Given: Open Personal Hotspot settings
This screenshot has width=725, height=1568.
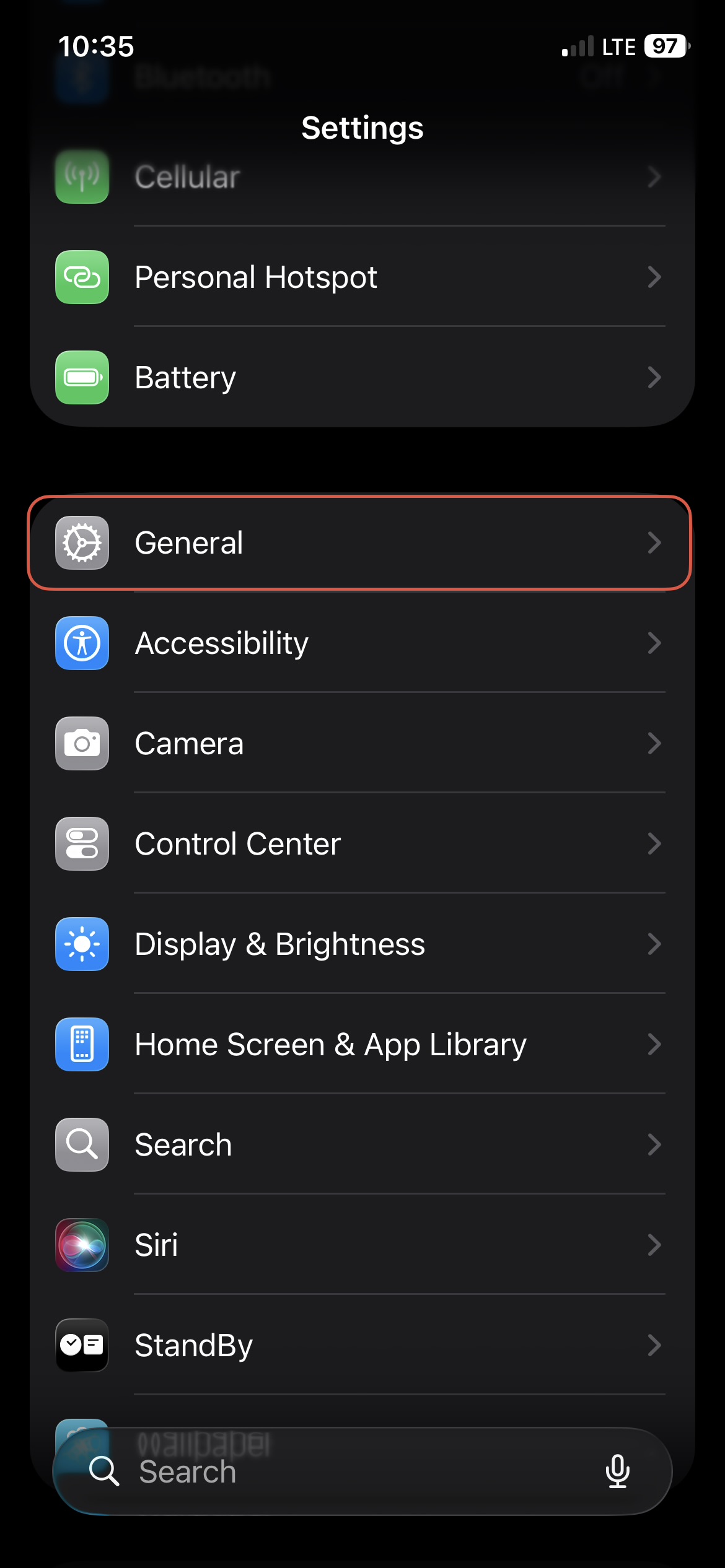Looking at the screenshot, I should (x=362, y=277).
